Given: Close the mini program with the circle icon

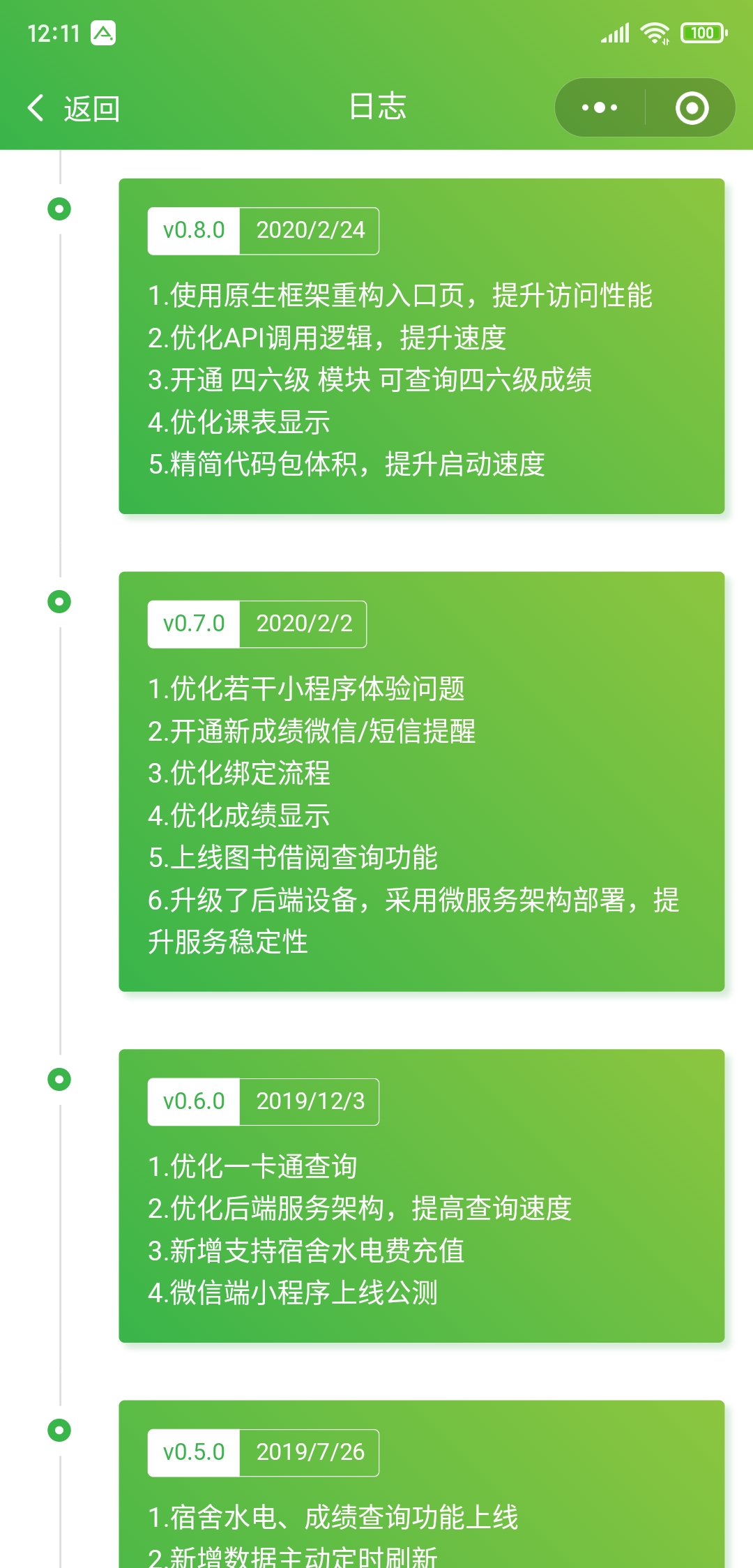Looking at the screenshot, I should click(x=692, y=107).
